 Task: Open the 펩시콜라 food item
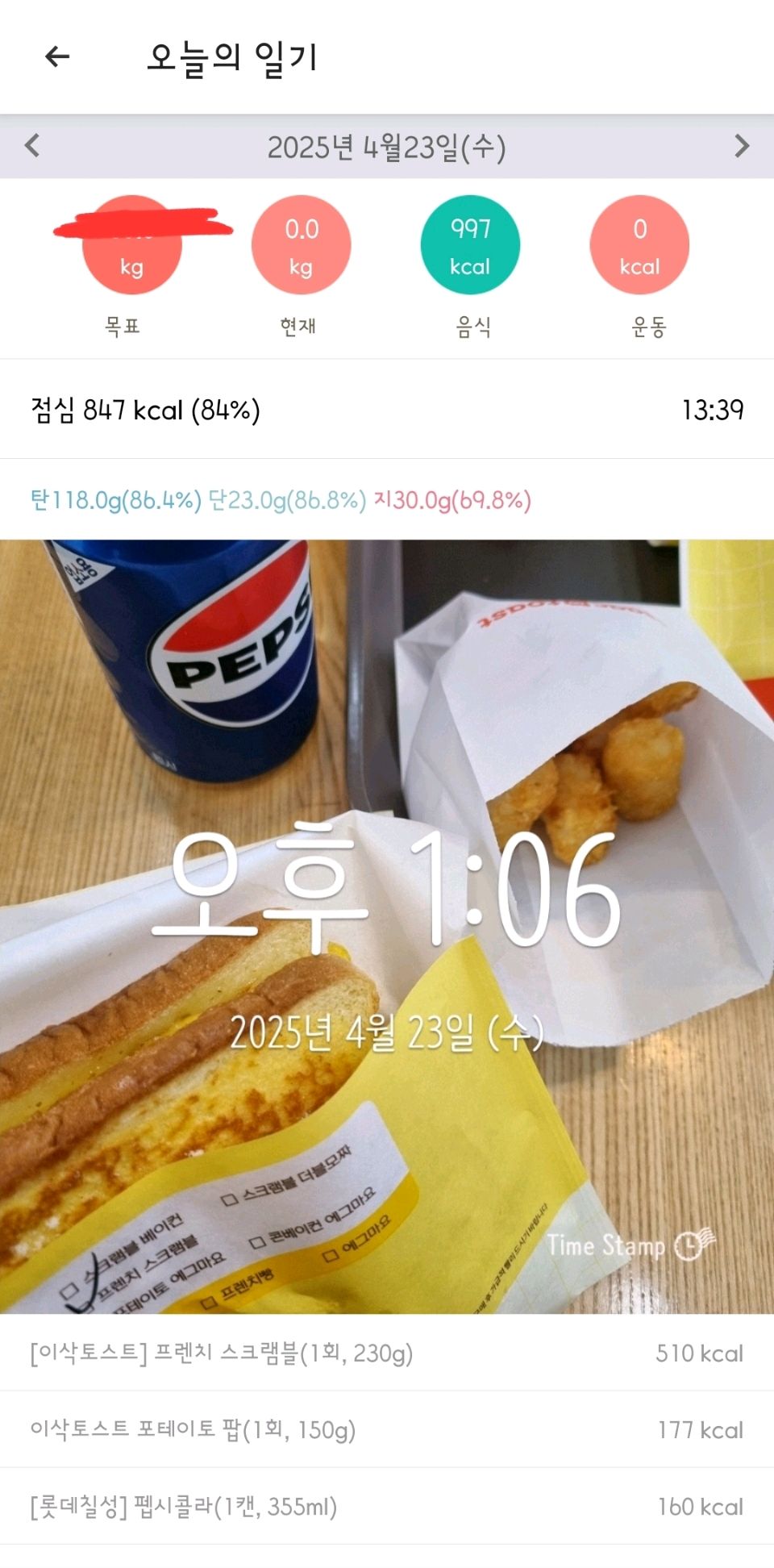(x=387, y=1506)
